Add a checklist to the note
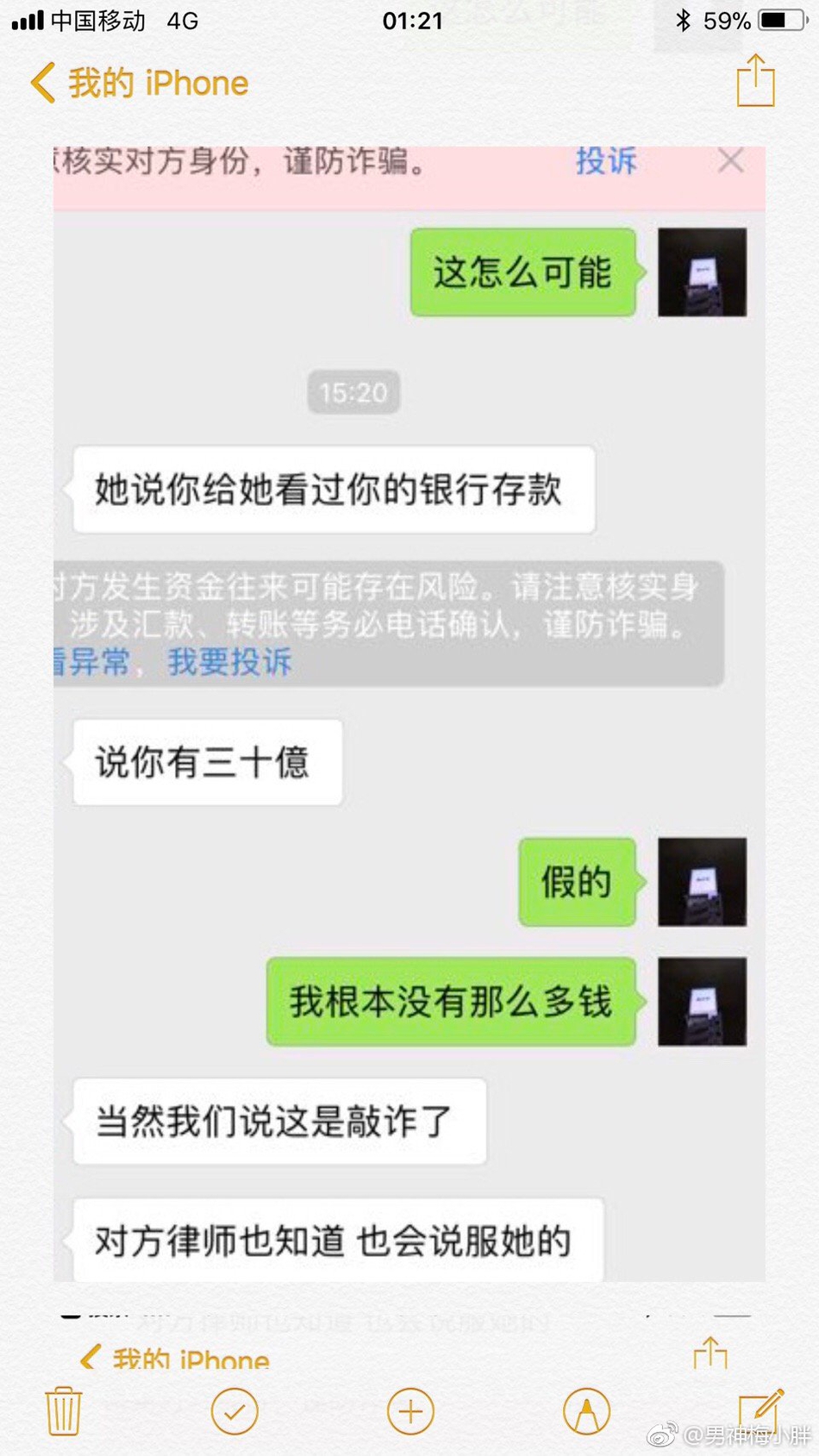Image resolution: width=819 pixels, height=1456 pixels. pyautogui.click(x=234, y=1411)
